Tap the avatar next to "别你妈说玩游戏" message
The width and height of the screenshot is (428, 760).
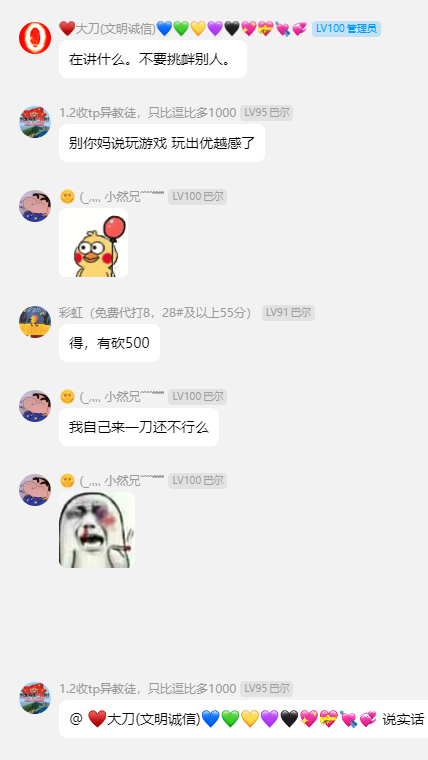pyautogui.click(x=35, y=122)
